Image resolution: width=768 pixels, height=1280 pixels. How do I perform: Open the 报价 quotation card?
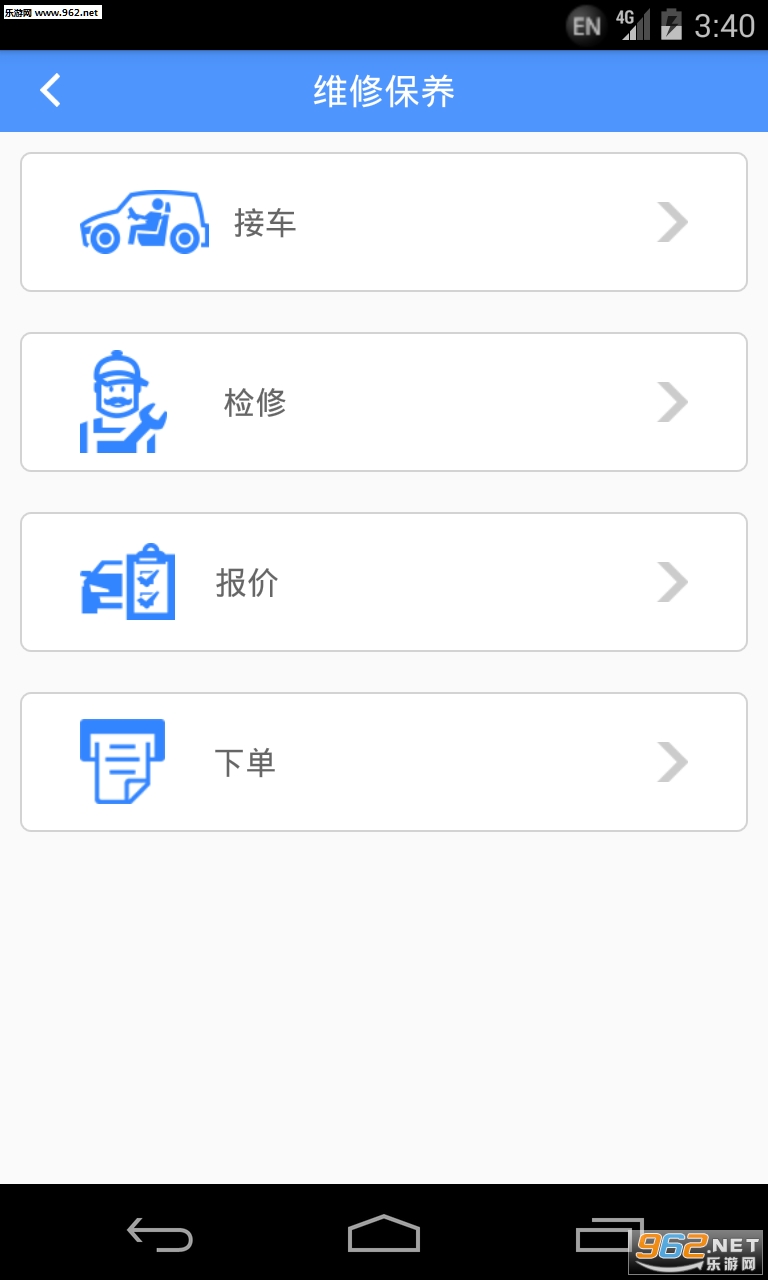click(x=384, y=582)
